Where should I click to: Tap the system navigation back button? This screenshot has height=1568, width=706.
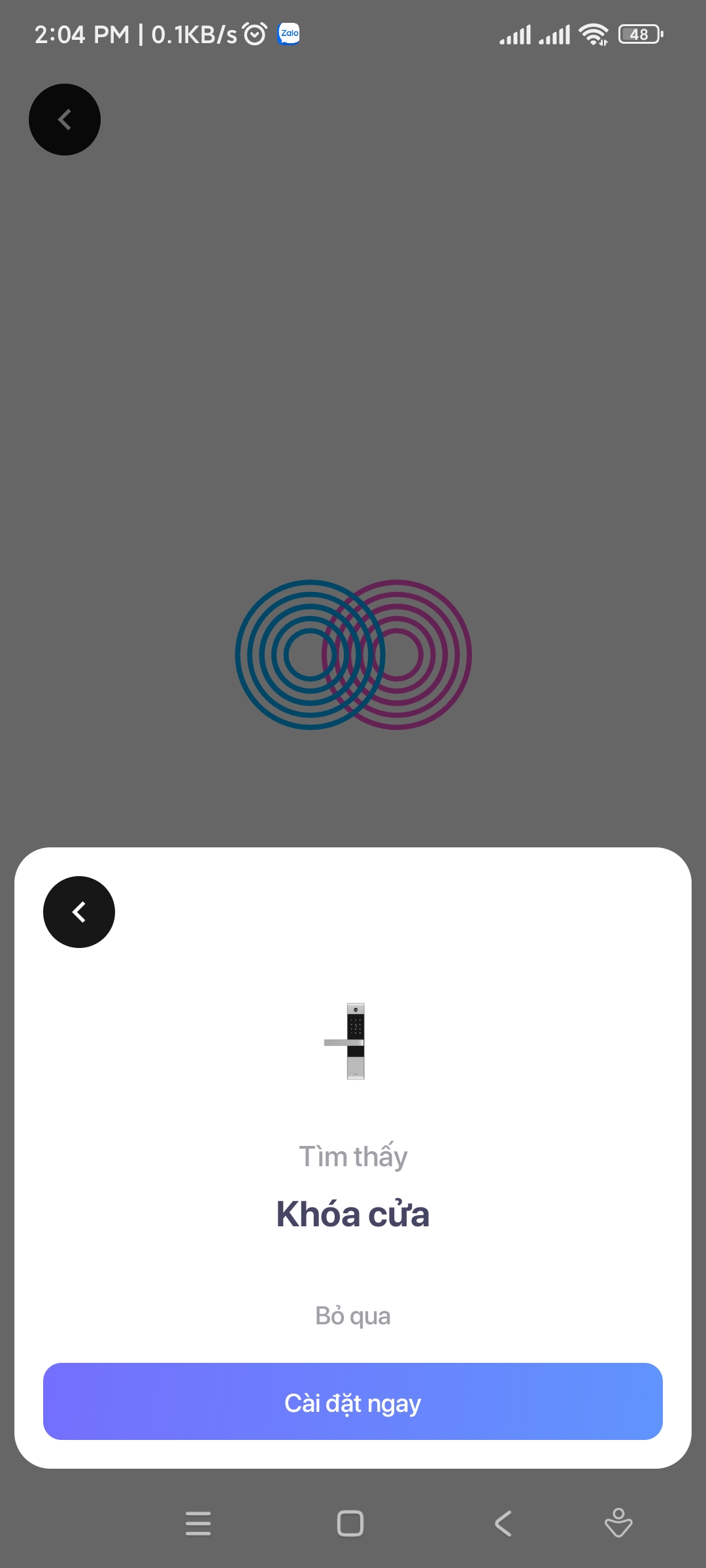(503, 1524)
